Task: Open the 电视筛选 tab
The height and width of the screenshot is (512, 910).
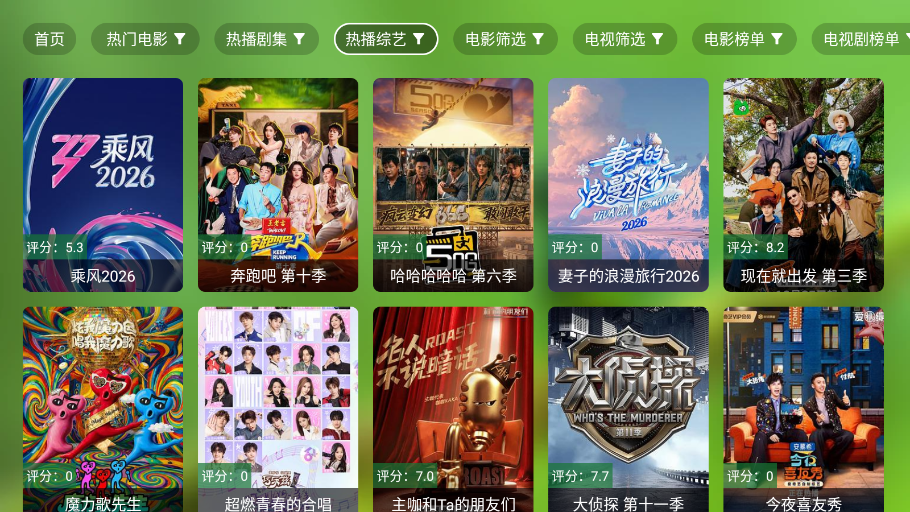Action: (x=625, y=39)
